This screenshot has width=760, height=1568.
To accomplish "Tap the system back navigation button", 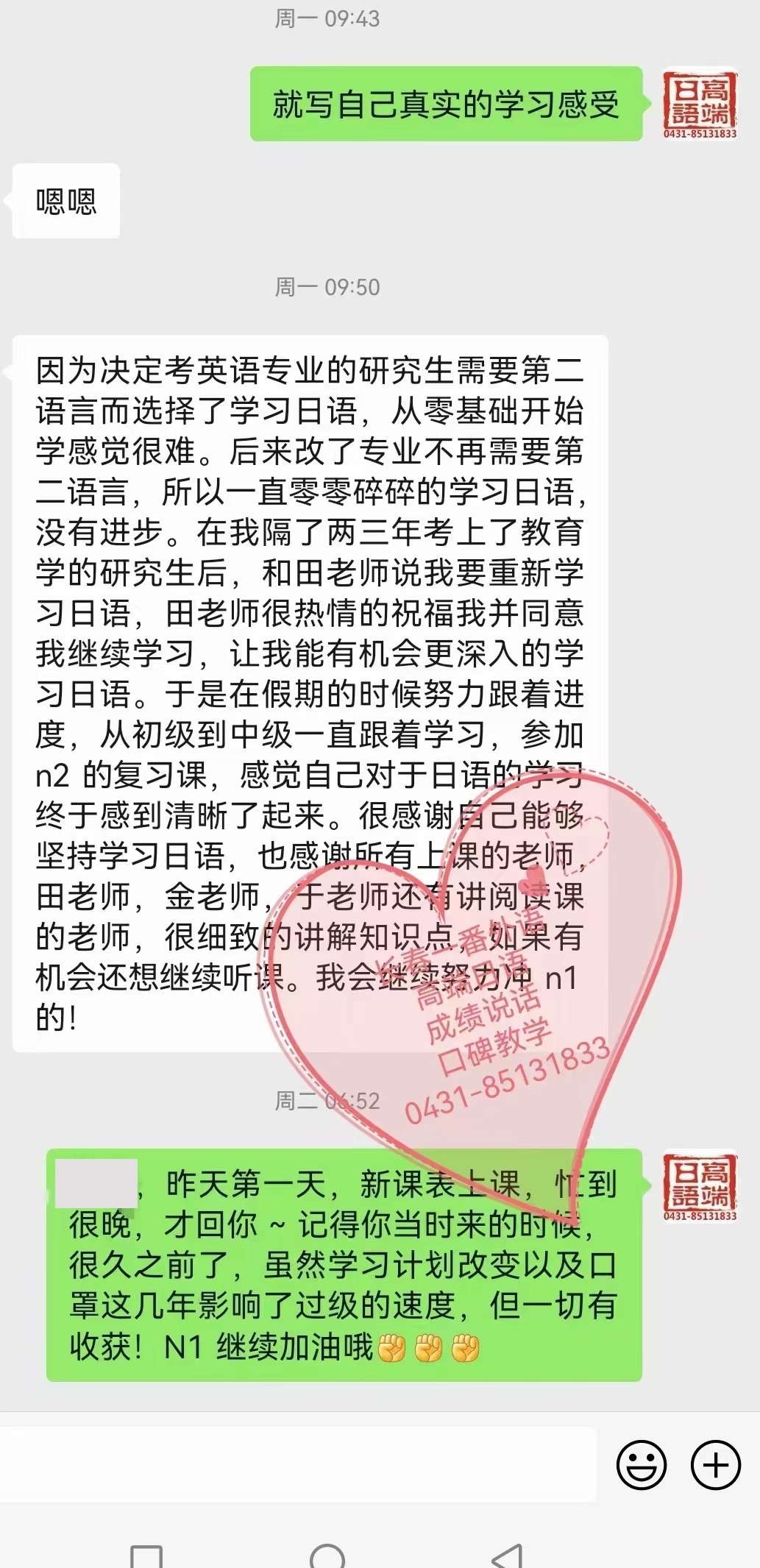I will pyautogui.click(x=508, y=1555).
